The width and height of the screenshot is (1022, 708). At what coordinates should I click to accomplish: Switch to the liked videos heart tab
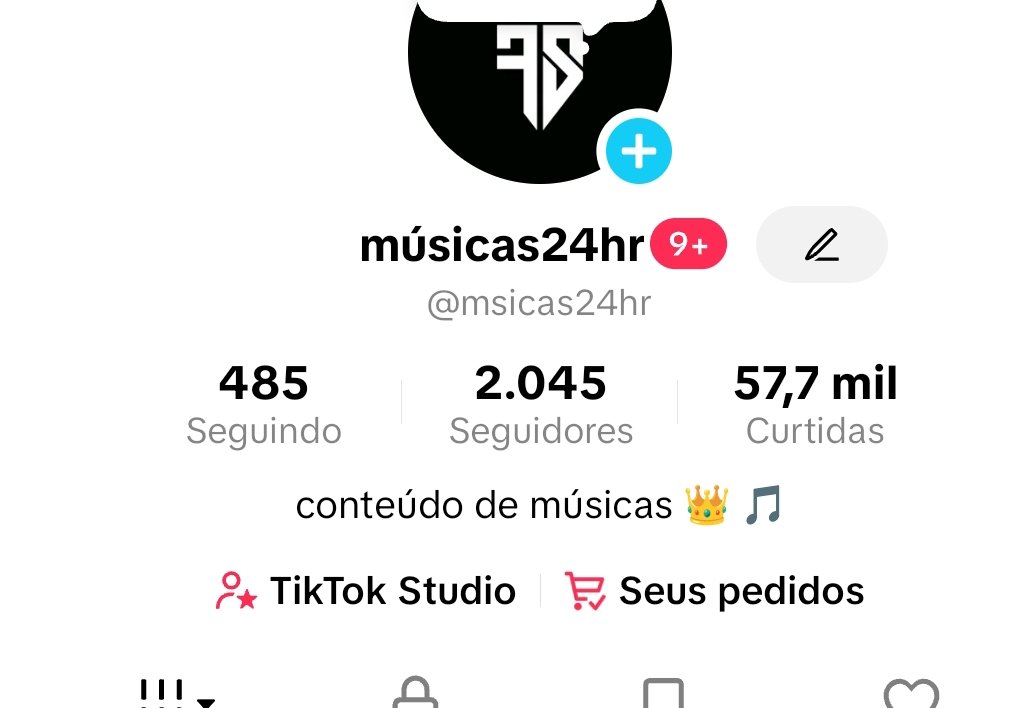pyautogui.click(x=911, y=692)
